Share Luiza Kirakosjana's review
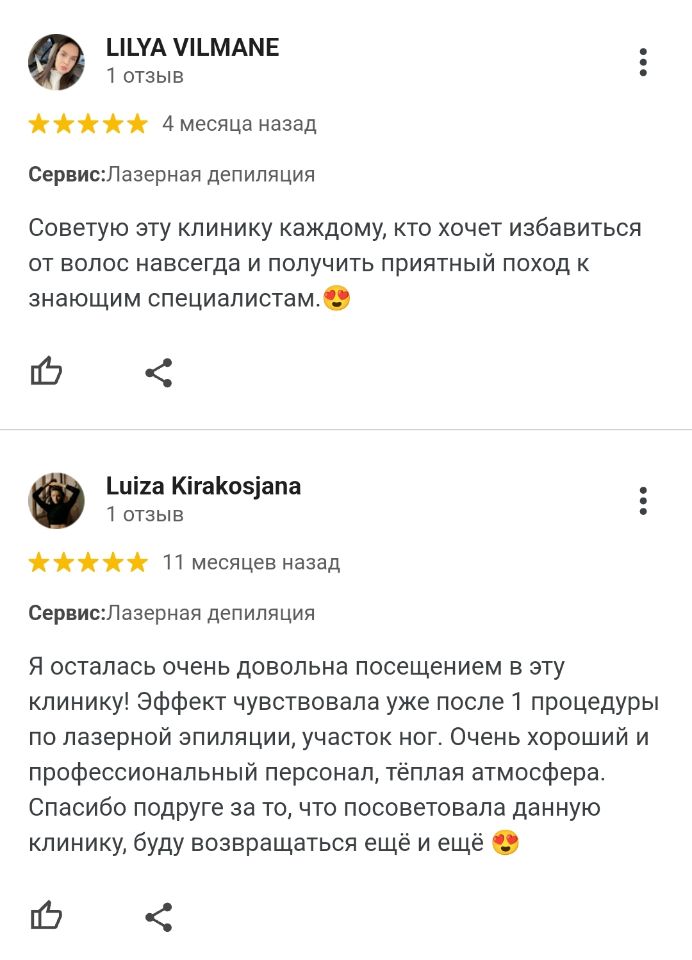692x960 pixels. click(159, 916)
